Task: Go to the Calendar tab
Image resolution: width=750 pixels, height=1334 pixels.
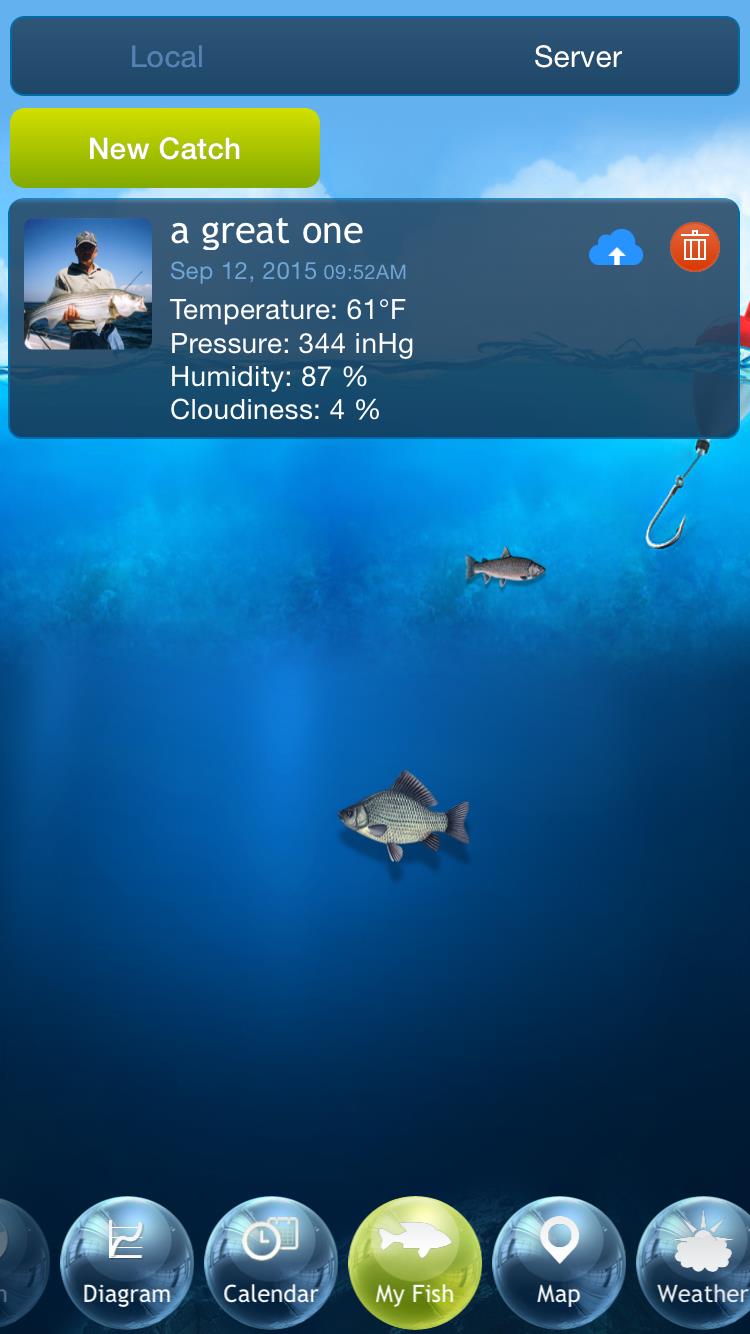Action: pyautogui.click(x=270, y=1262)
